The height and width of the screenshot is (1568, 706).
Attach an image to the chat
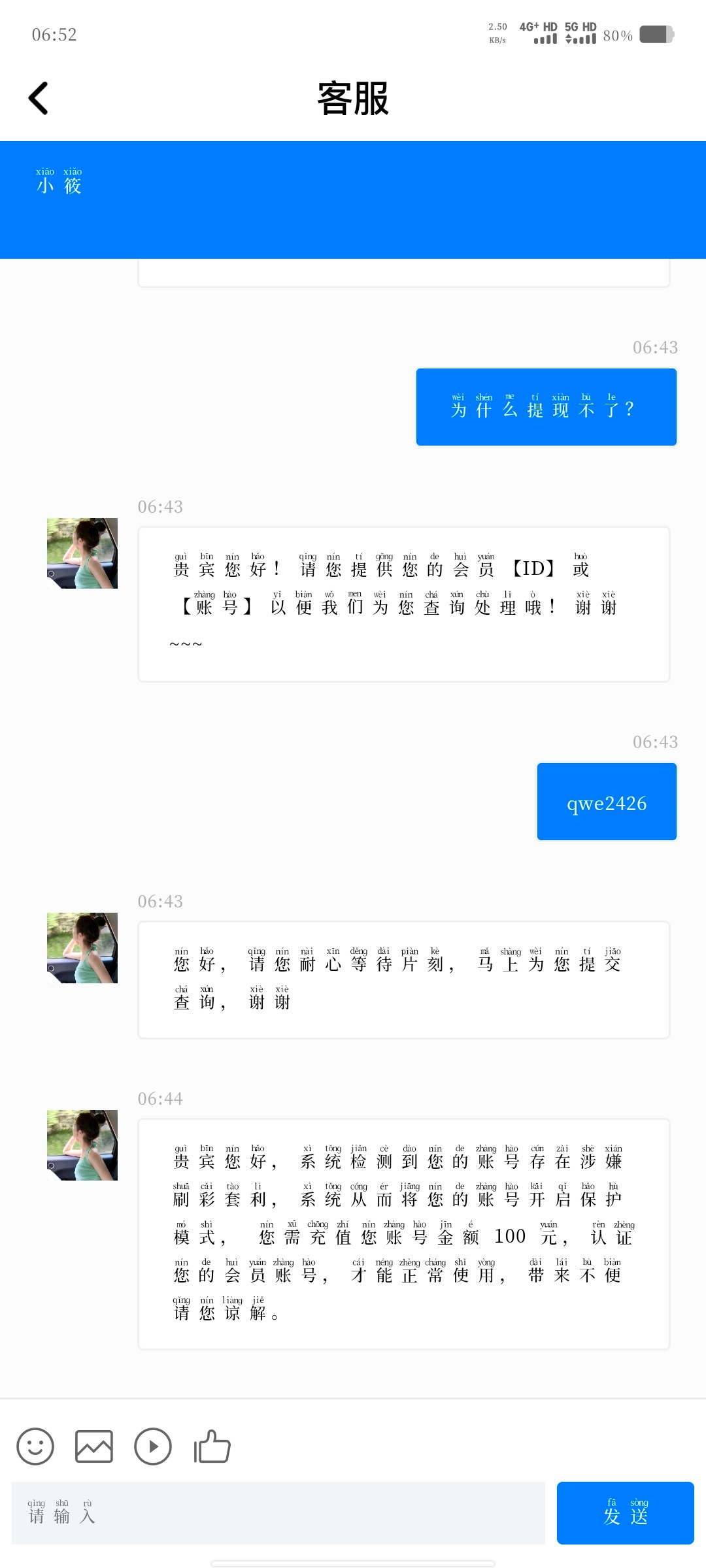[x=94, y=1446]
